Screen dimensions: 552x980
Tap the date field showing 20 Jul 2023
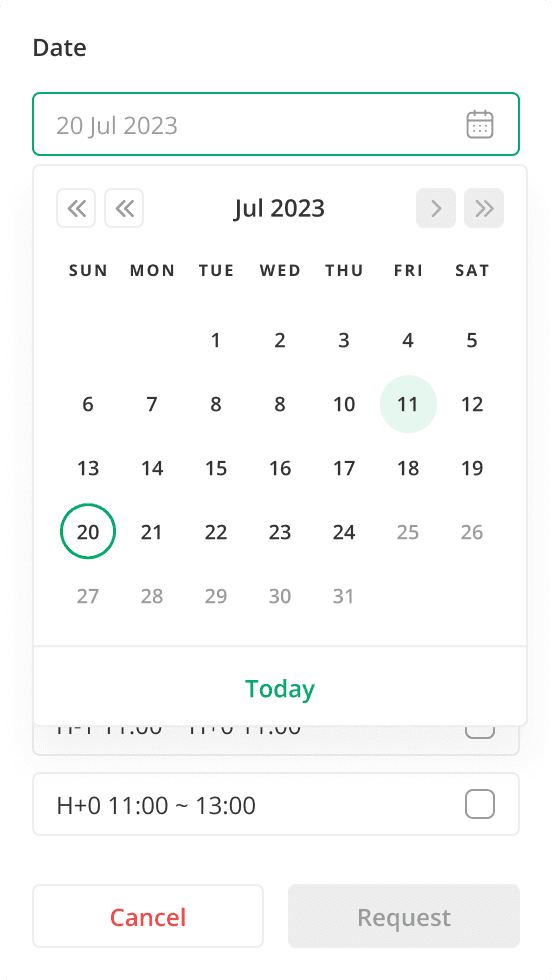point(276,124)
